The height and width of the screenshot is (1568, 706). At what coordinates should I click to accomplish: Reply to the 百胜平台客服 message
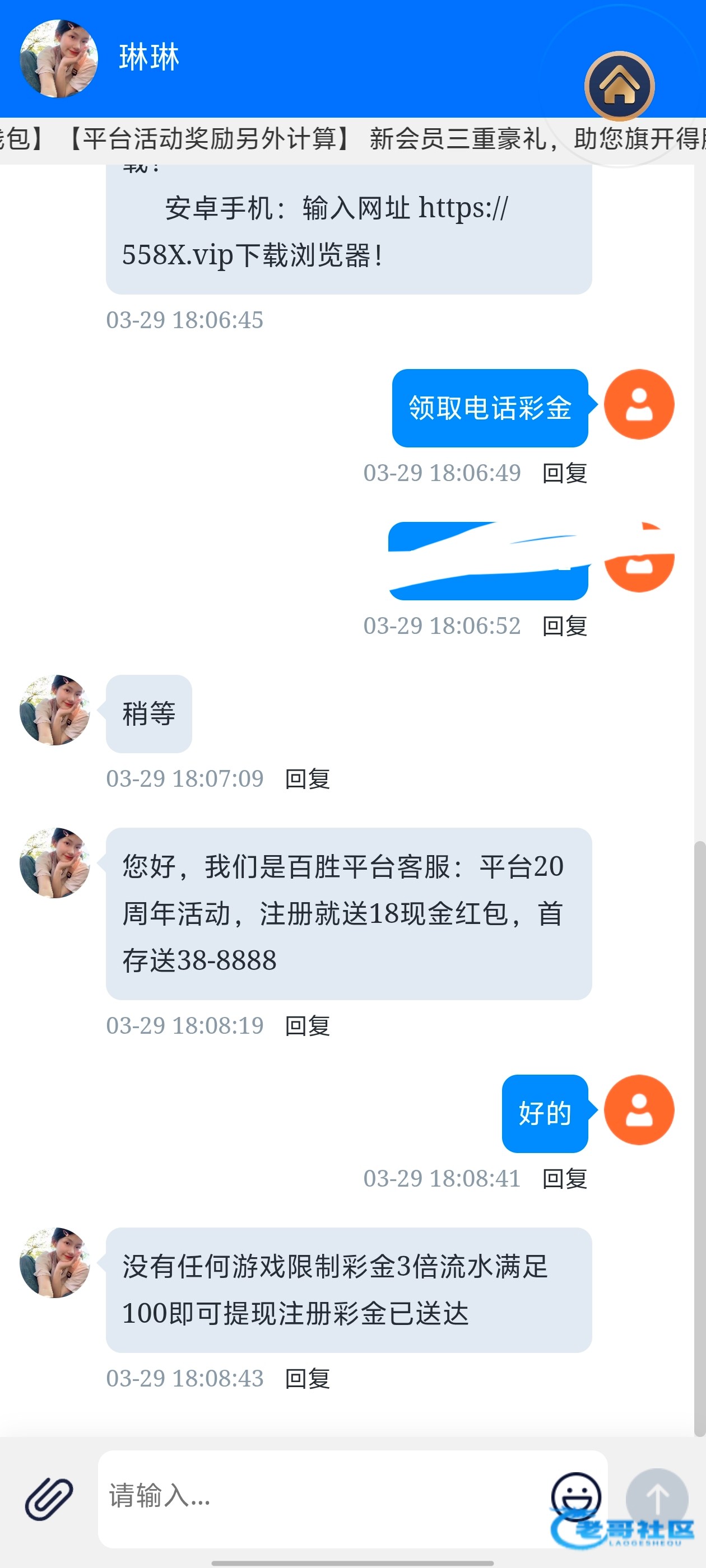coord(307,1026)
